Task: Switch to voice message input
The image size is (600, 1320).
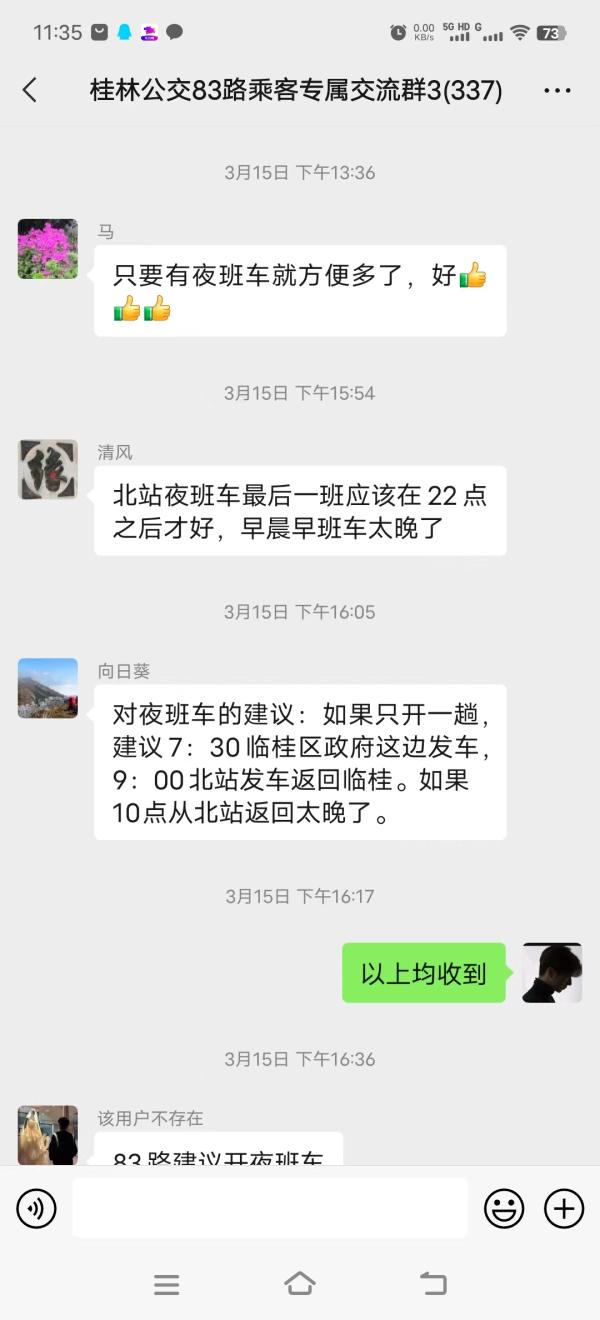Action: [x=36, y=1209]
